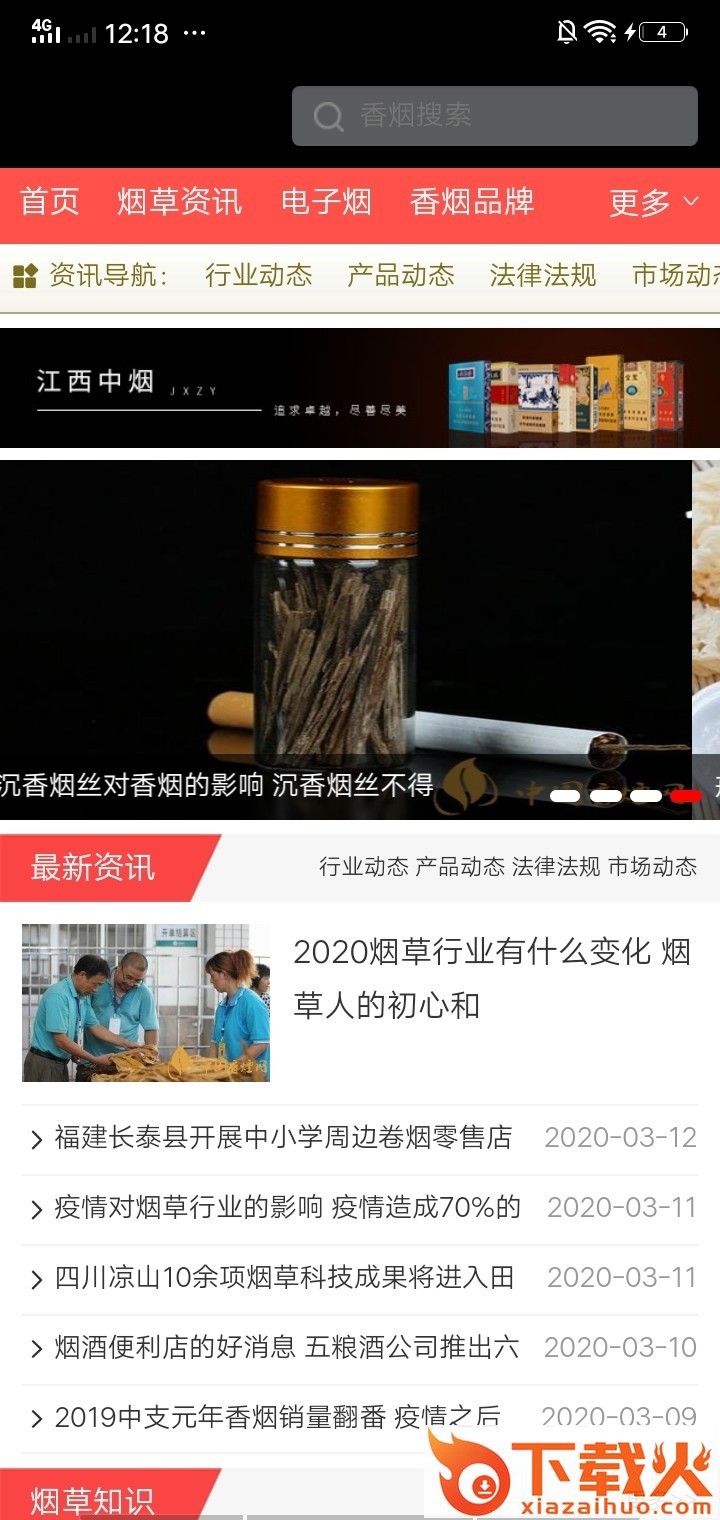
Task: Expand the 更多 dropdown menu
Action: pos(654,203)
